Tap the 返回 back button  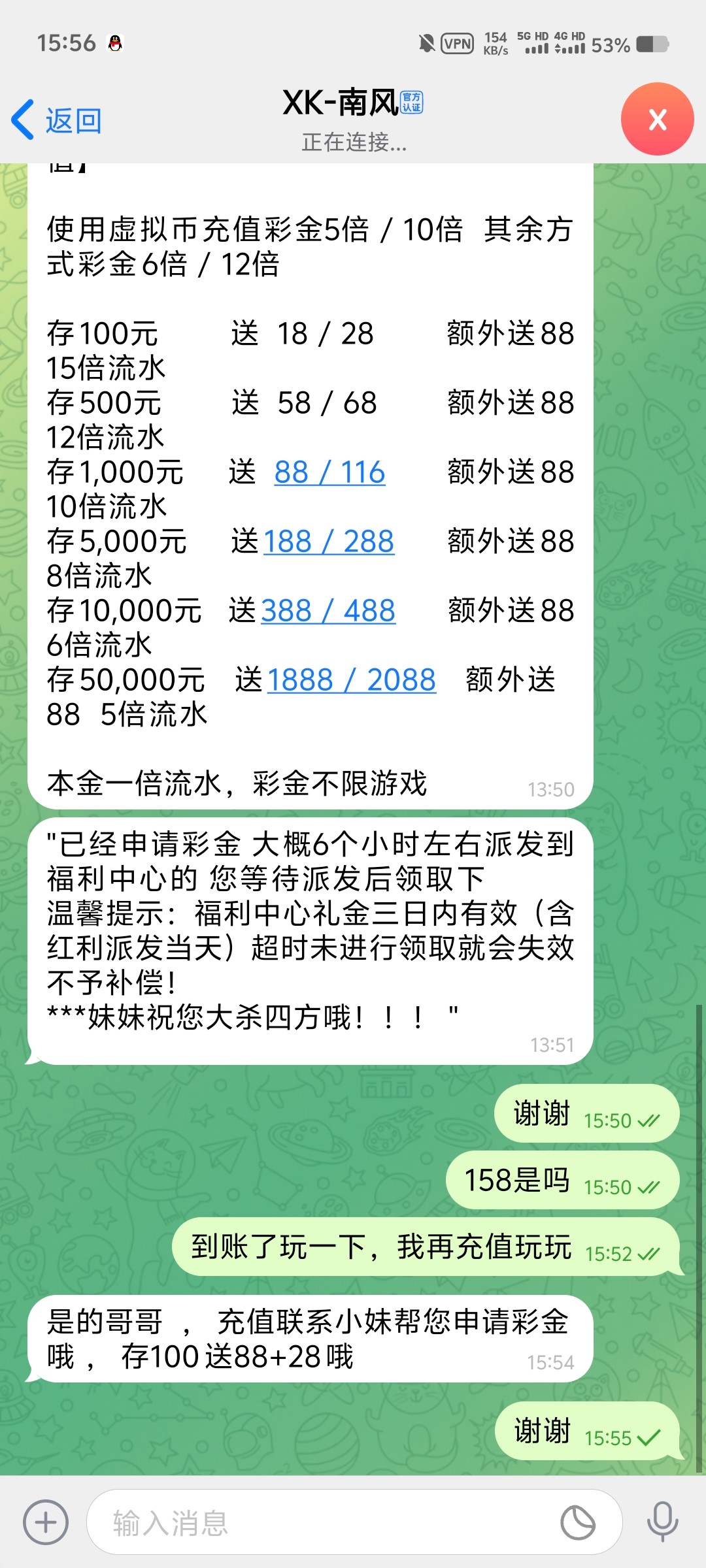click(58, 121)
